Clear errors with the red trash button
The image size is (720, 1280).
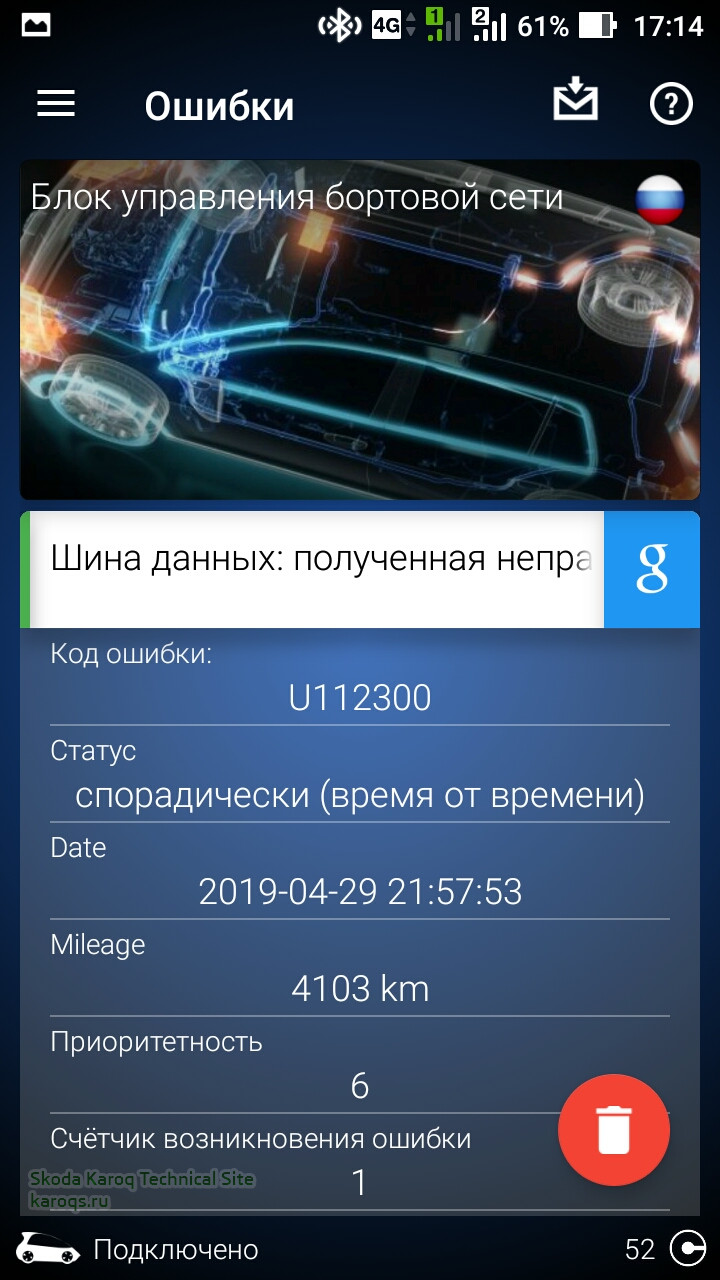pos(614,1130)
